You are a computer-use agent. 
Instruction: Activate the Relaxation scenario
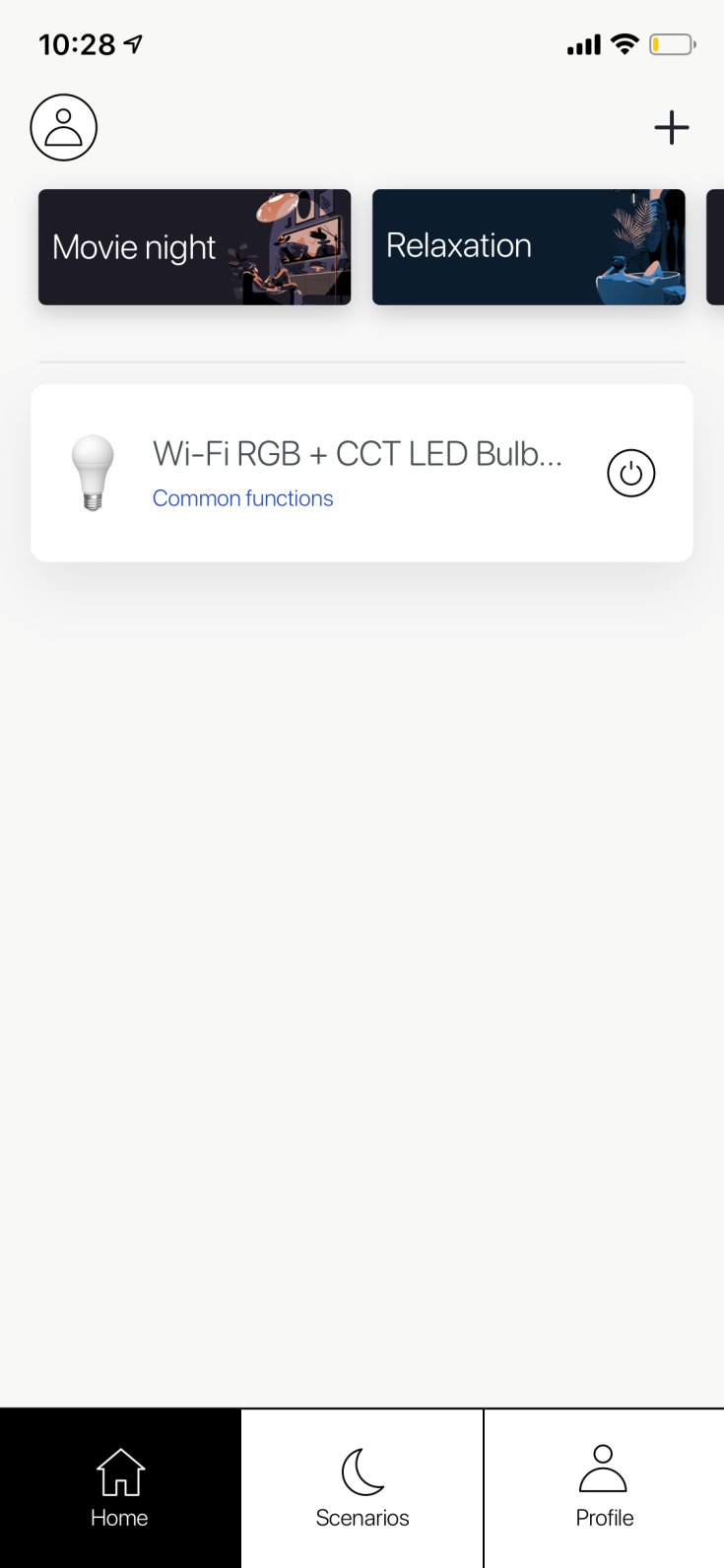click(528, 247)
